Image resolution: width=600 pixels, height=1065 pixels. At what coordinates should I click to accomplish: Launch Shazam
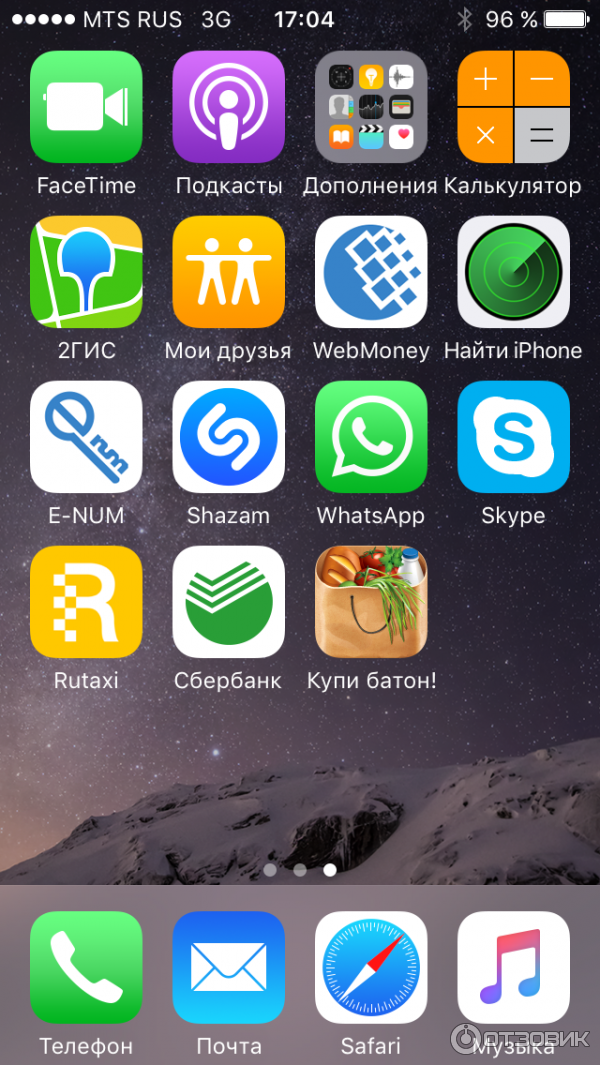(229, 437)
